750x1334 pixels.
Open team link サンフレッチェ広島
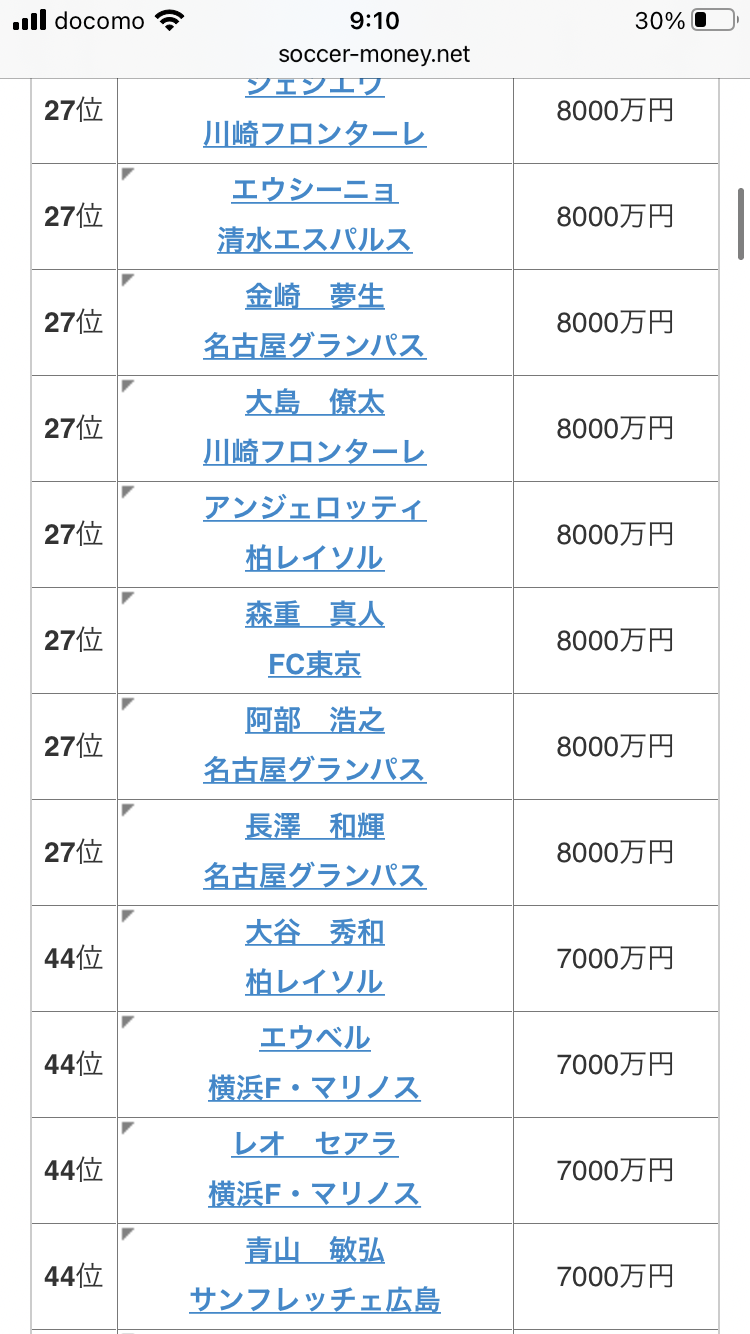(315, 1300)
